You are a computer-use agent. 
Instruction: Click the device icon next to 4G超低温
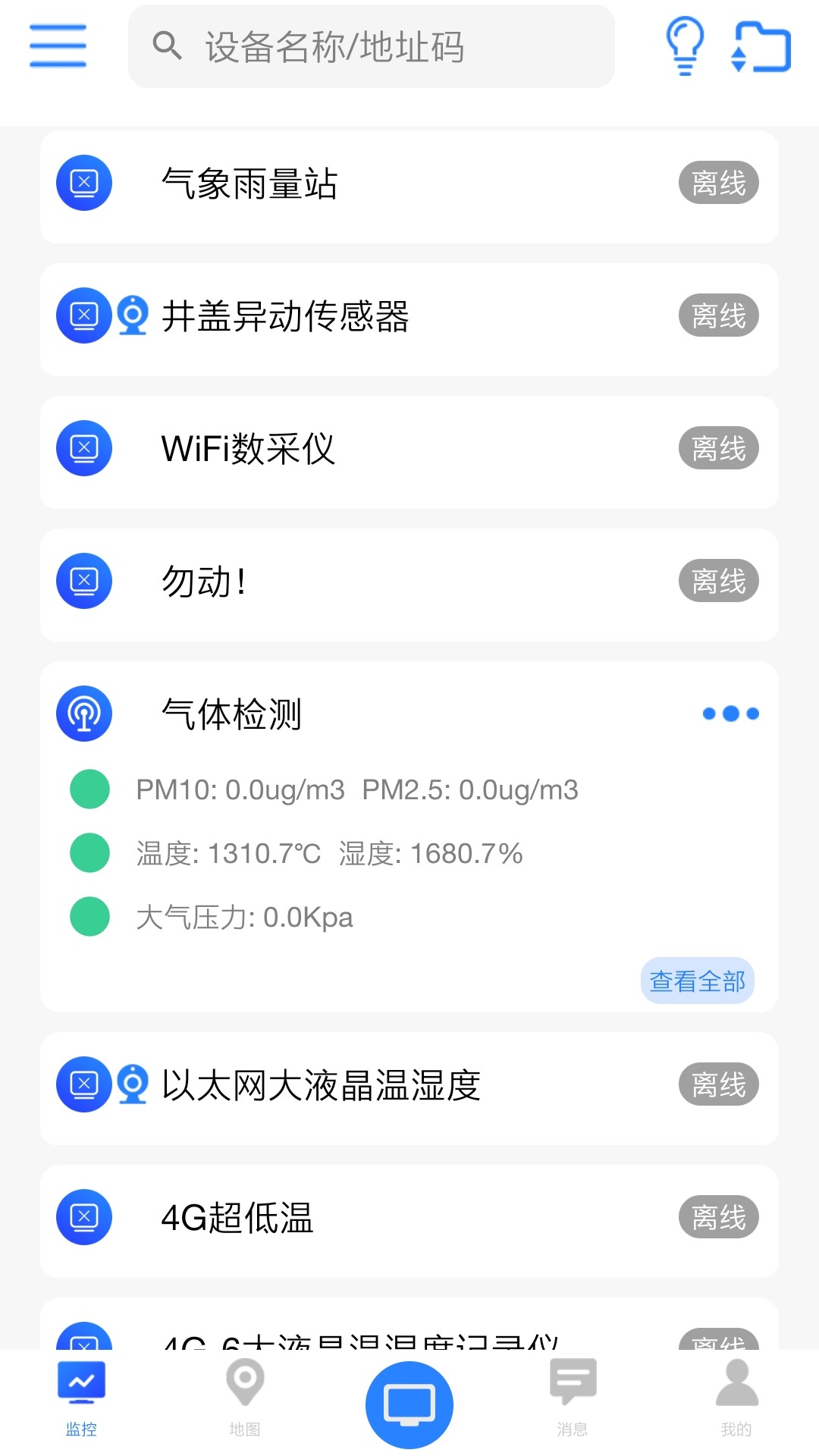pyautogui.click(x=83, y=1217)
